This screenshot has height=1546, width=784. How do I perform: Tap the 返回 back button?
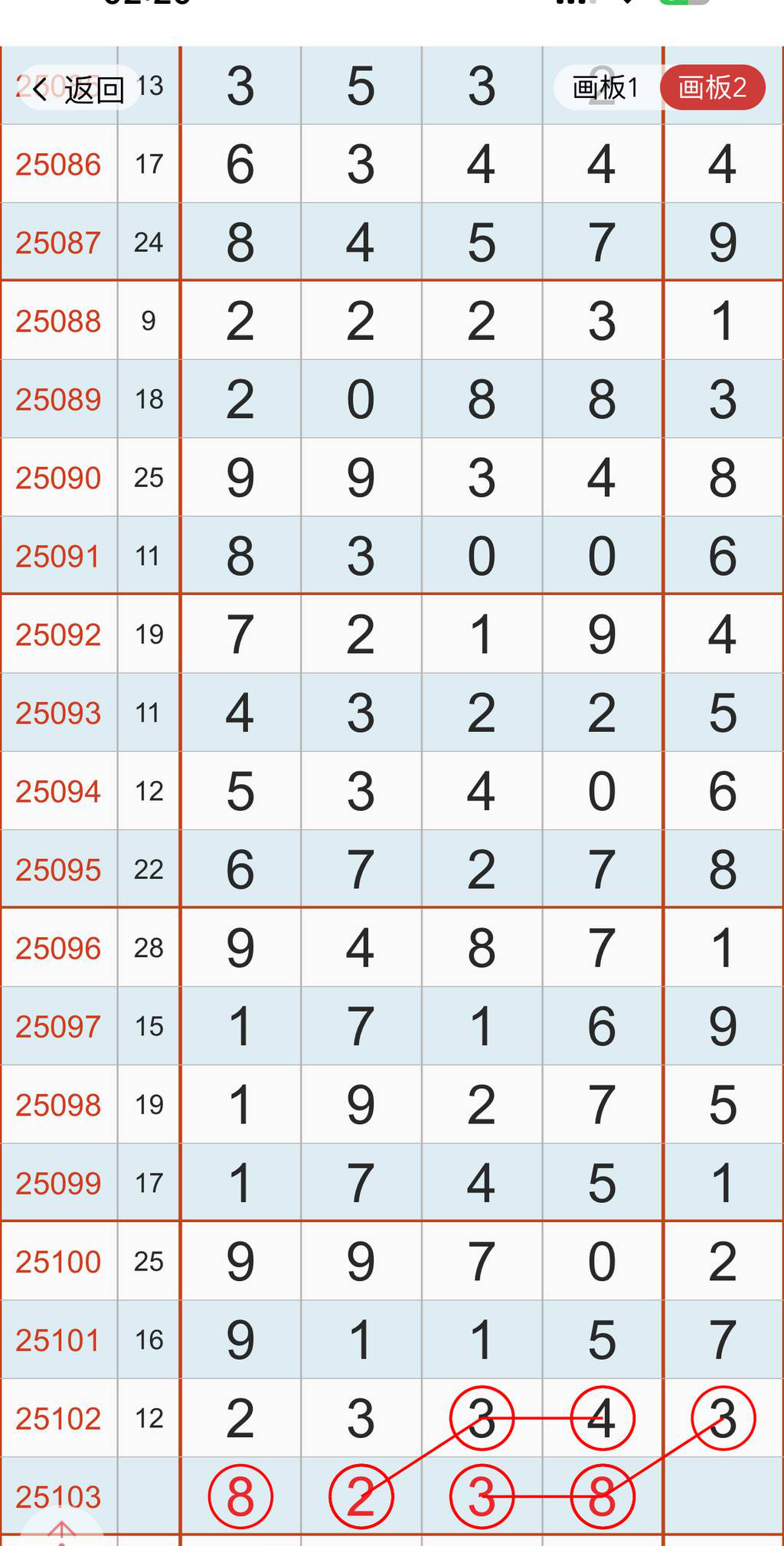77,89
